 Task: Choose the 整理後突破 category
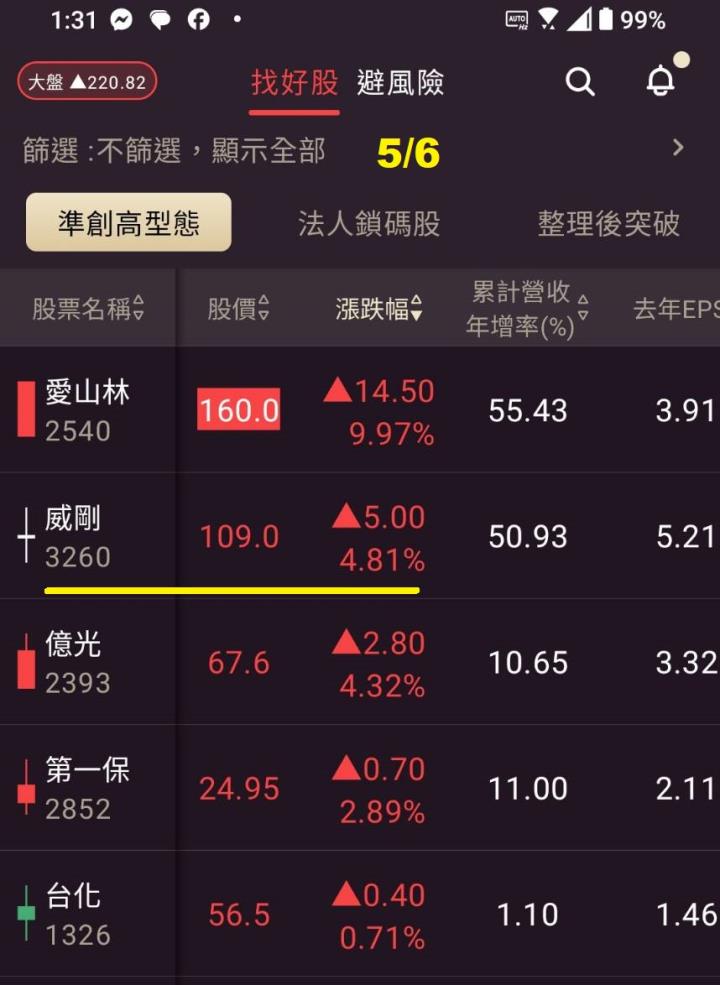click(x=608, y=223)
